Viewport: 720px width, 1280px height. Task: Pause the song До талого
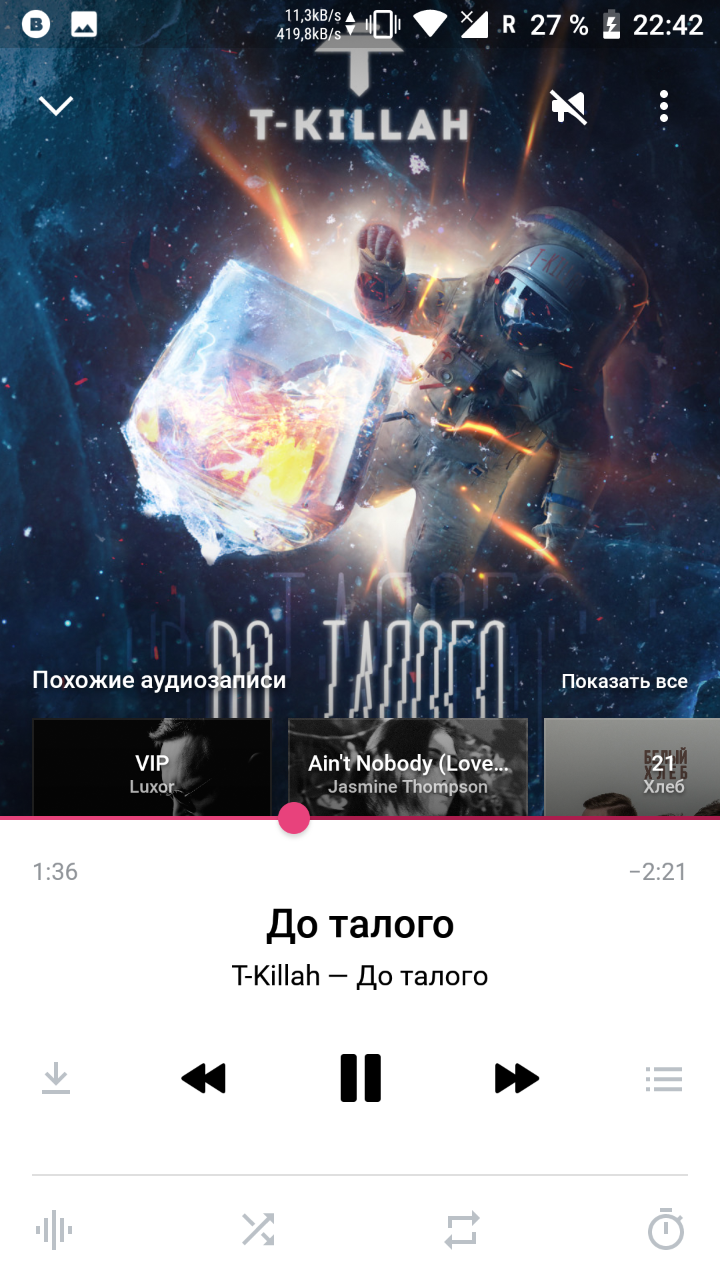pos(360,1078)
